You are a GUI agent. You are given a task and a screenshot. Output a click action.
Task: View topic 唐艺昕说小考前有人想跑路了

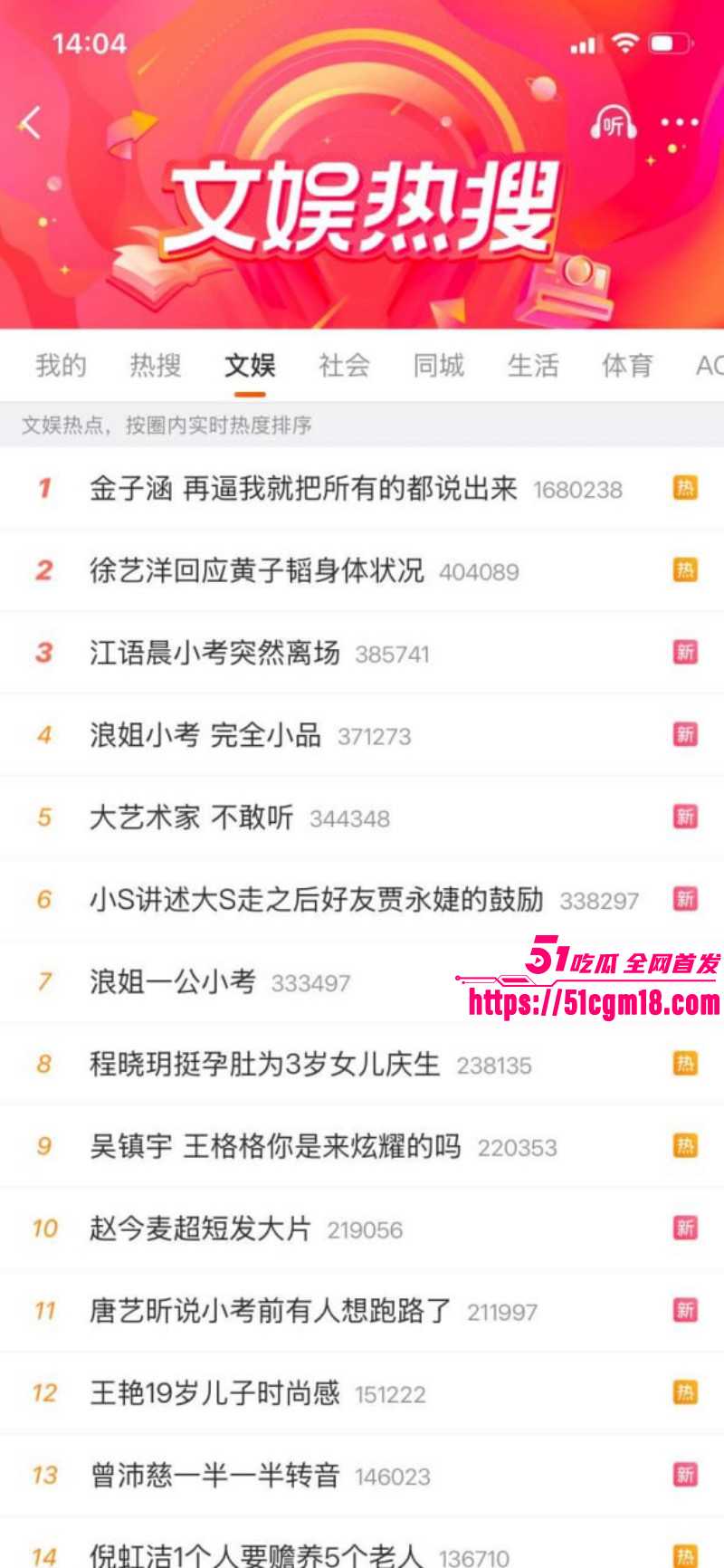pos(270,1311)
